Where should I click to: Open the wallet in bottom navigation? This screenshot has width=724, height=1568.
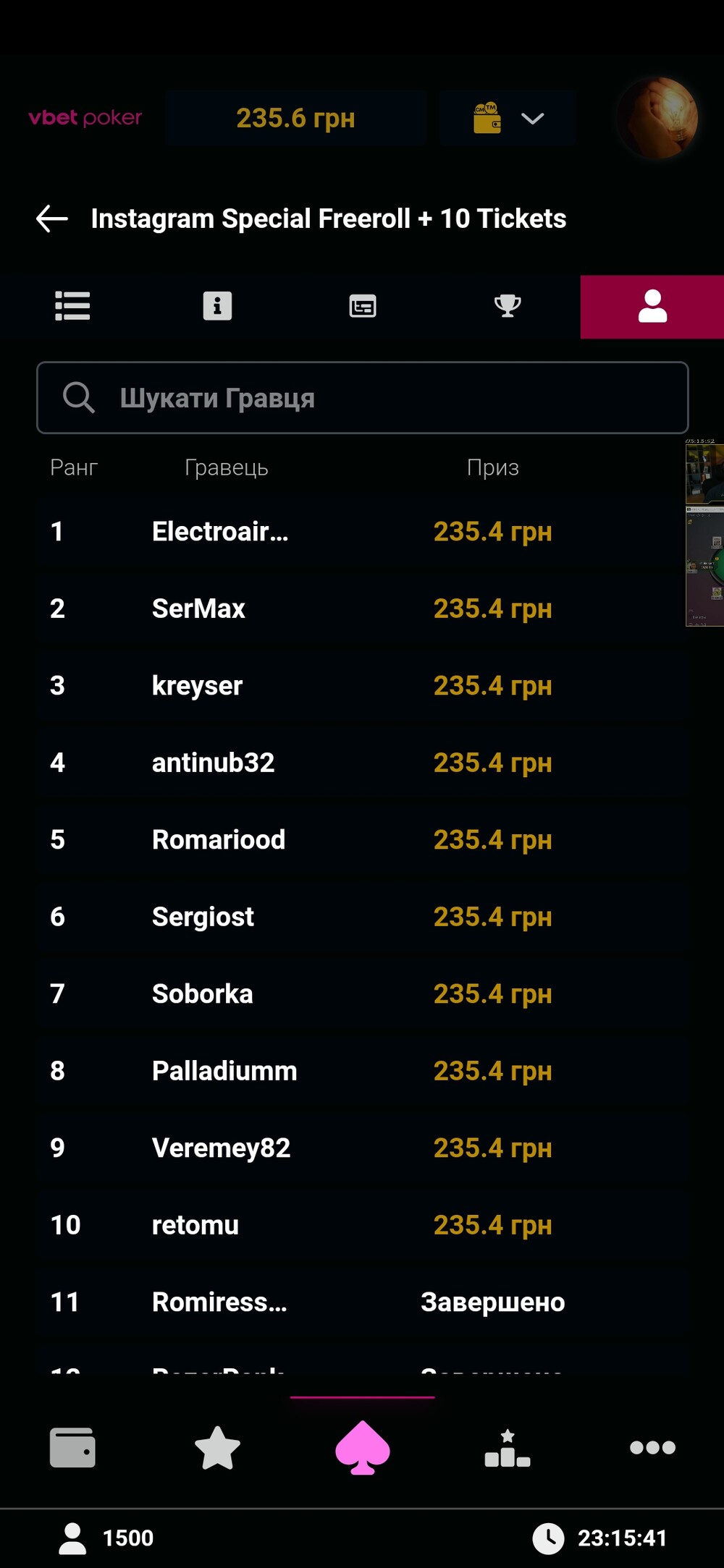(72, 1447)
